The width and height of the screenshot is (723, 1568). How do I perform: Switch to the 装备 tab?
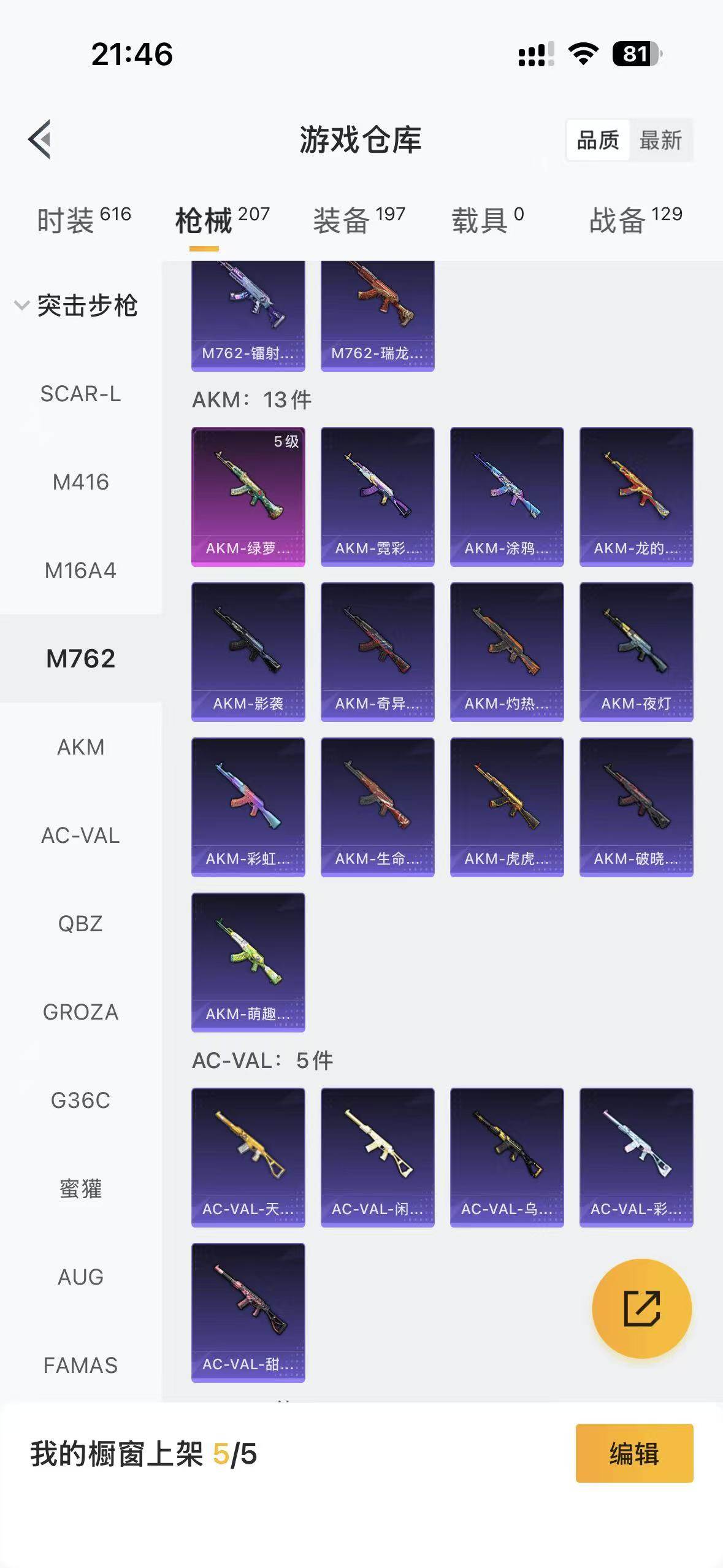[359, 220]
